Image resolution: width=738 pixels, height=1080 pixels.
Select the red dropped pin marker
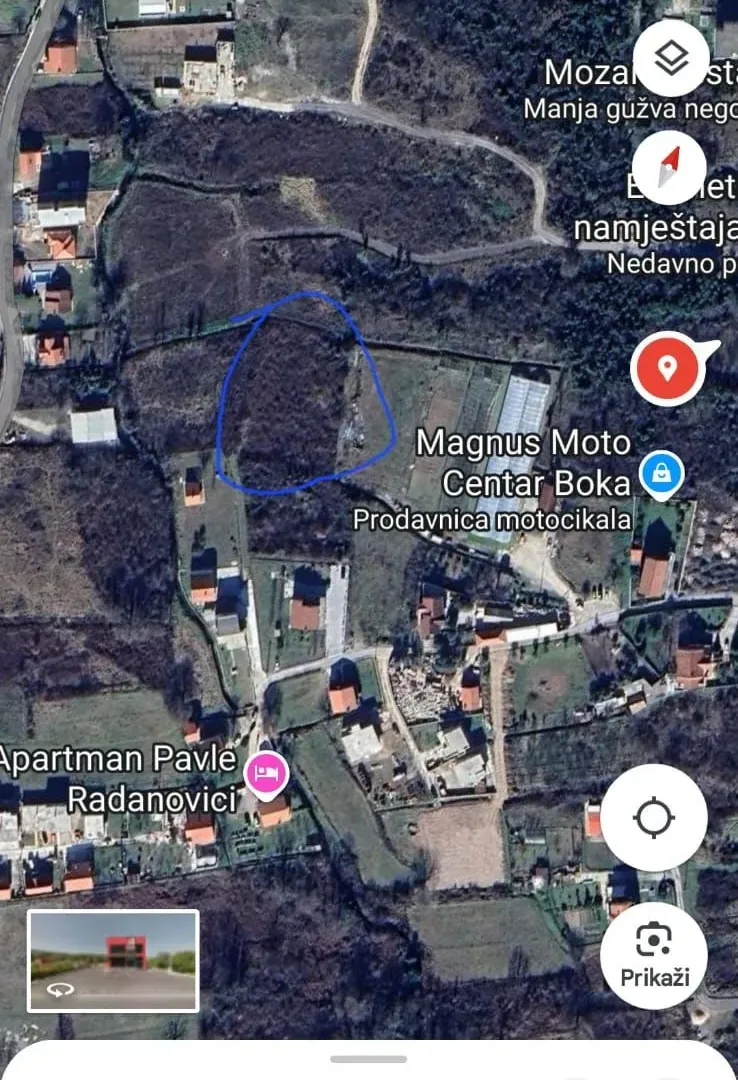(x=667, y=368)
